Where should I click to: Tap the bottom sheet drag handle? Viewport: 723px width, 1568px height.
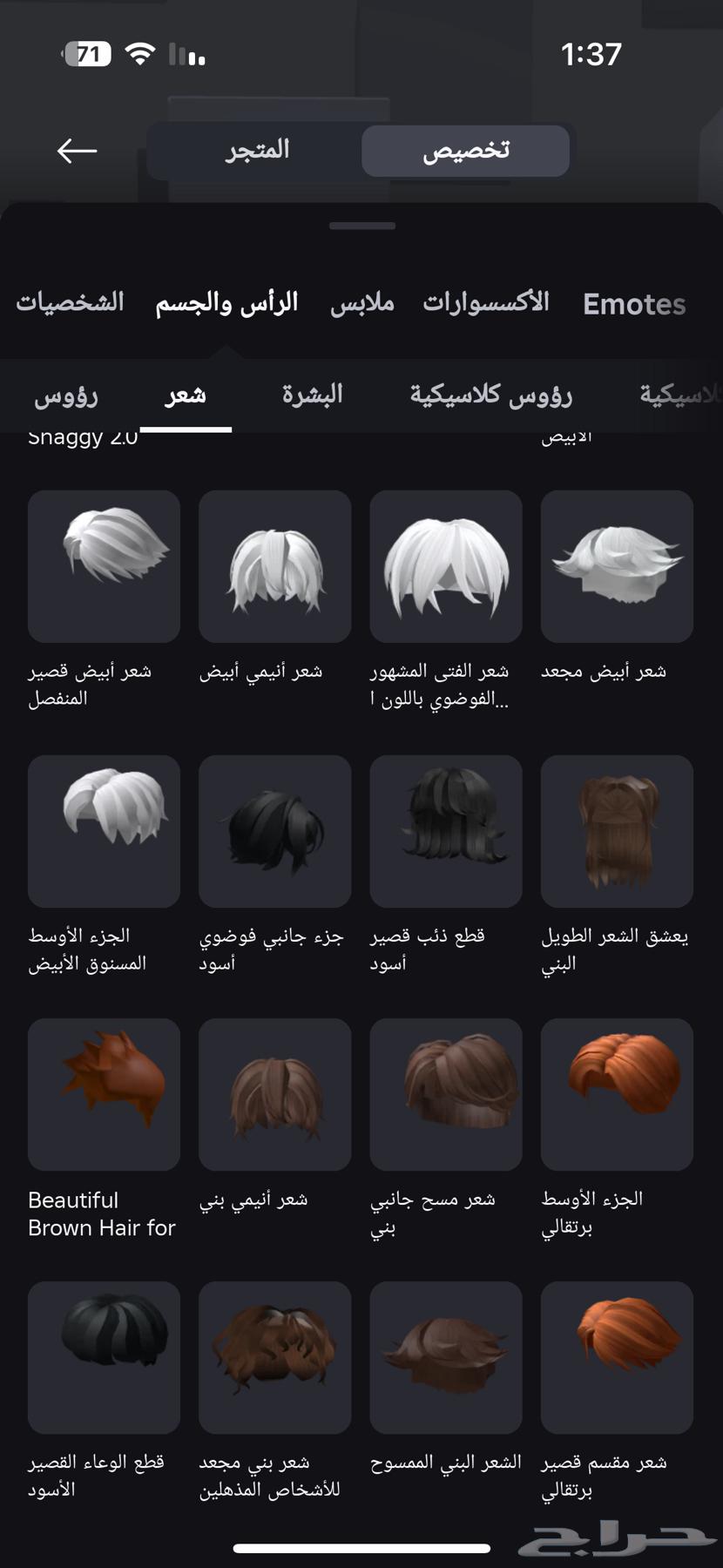tap(361, 224)
